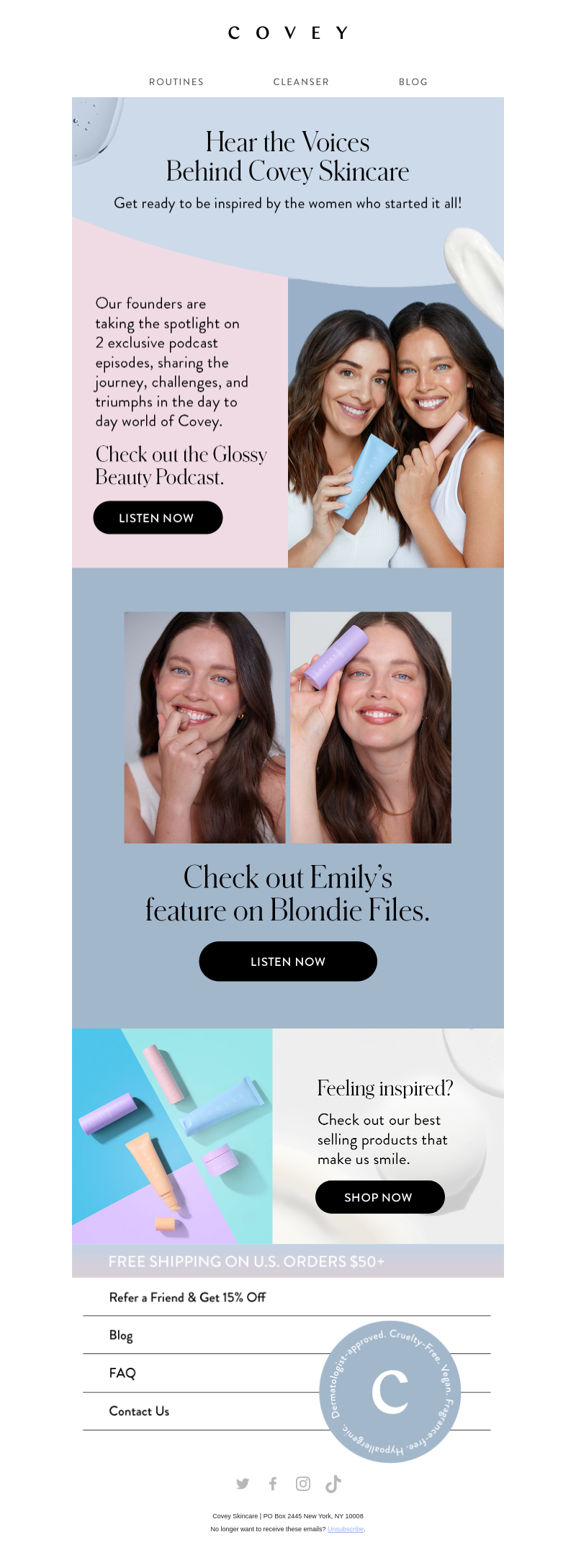Open the ROUTINES navigation link
This screenshot has height=1568, width=576.
[x=176, y=82]
